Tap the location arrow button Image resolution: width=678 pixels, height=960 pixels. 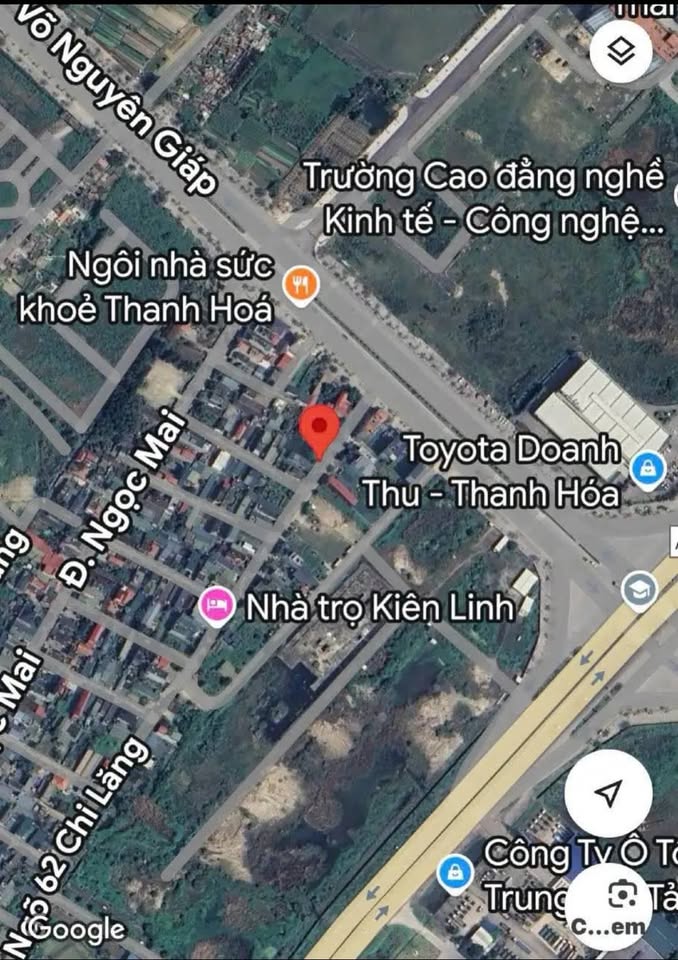point(607,793)
